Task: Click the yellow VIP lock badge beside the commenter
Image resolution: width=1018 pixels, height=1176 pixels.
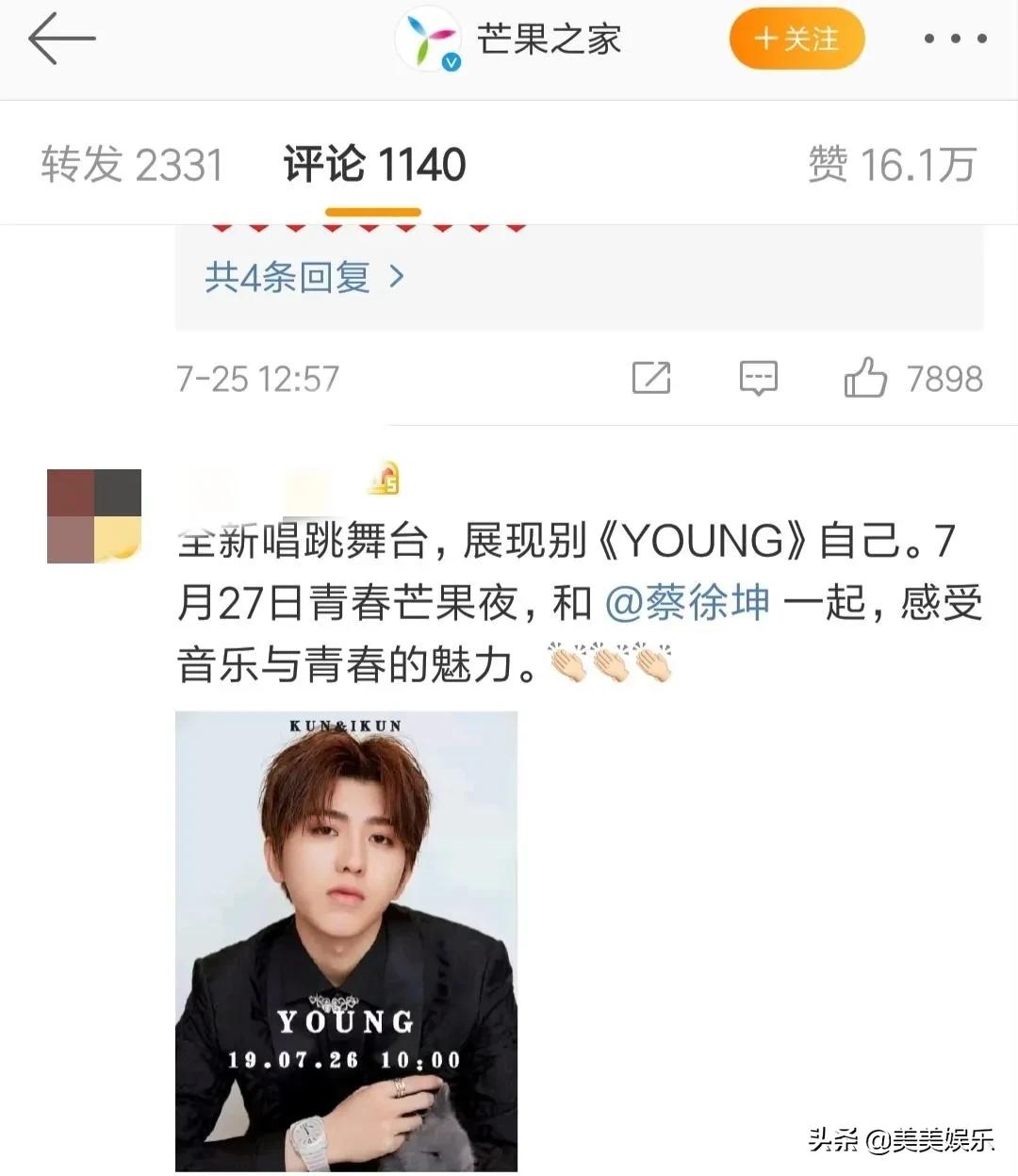Action: (388, 481)
